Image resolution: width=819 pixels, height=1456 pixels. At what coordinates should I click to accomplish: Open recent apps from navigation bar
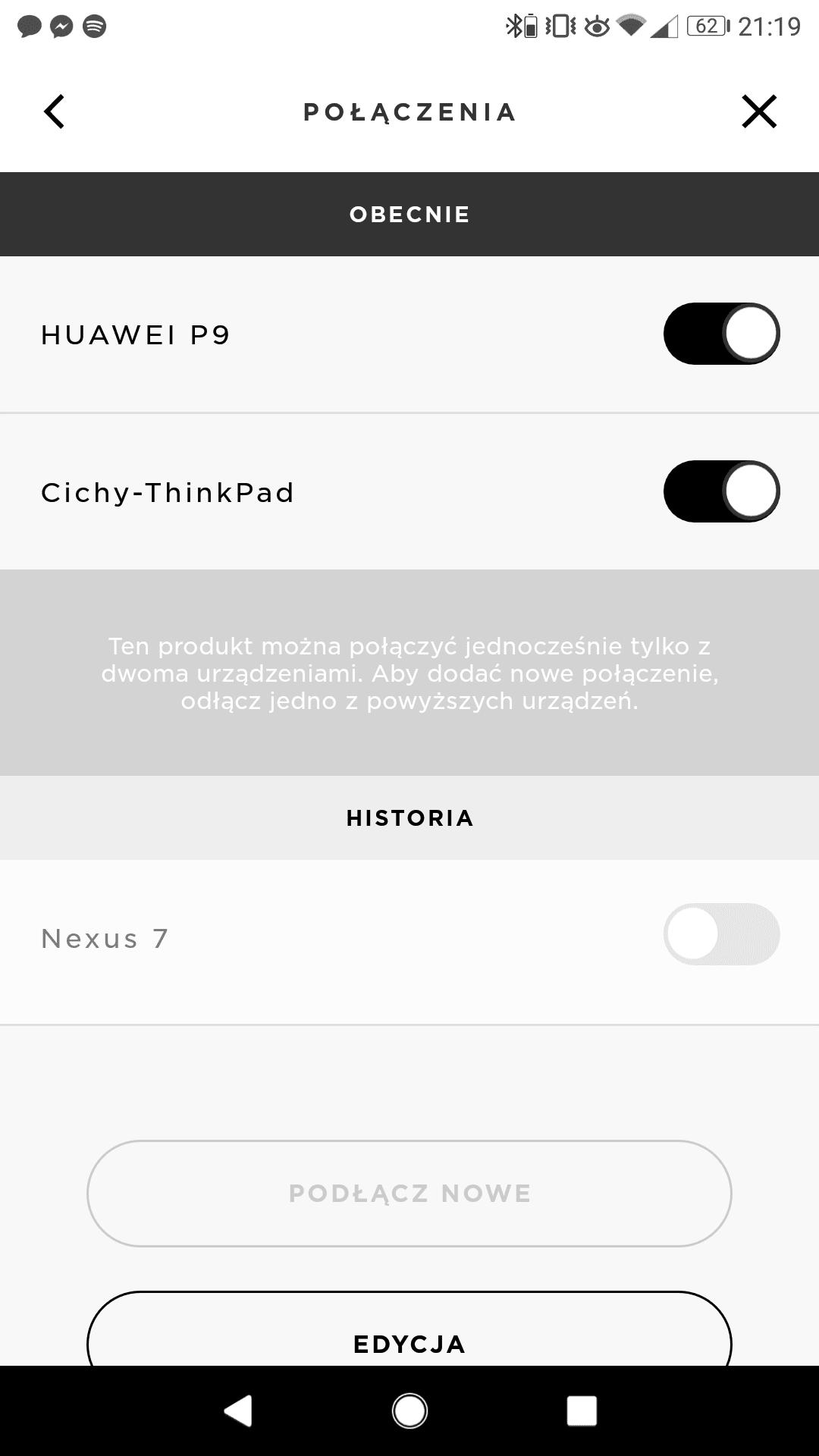(582, 1411)
